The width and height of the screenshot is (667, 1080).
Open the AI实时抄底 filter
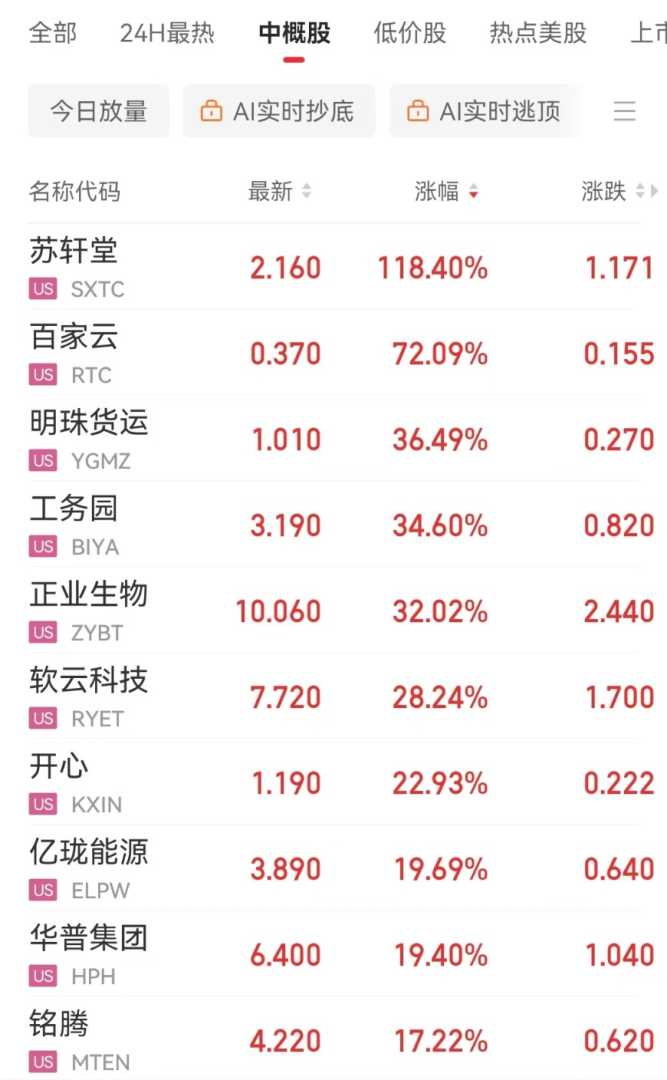point(278,111)
